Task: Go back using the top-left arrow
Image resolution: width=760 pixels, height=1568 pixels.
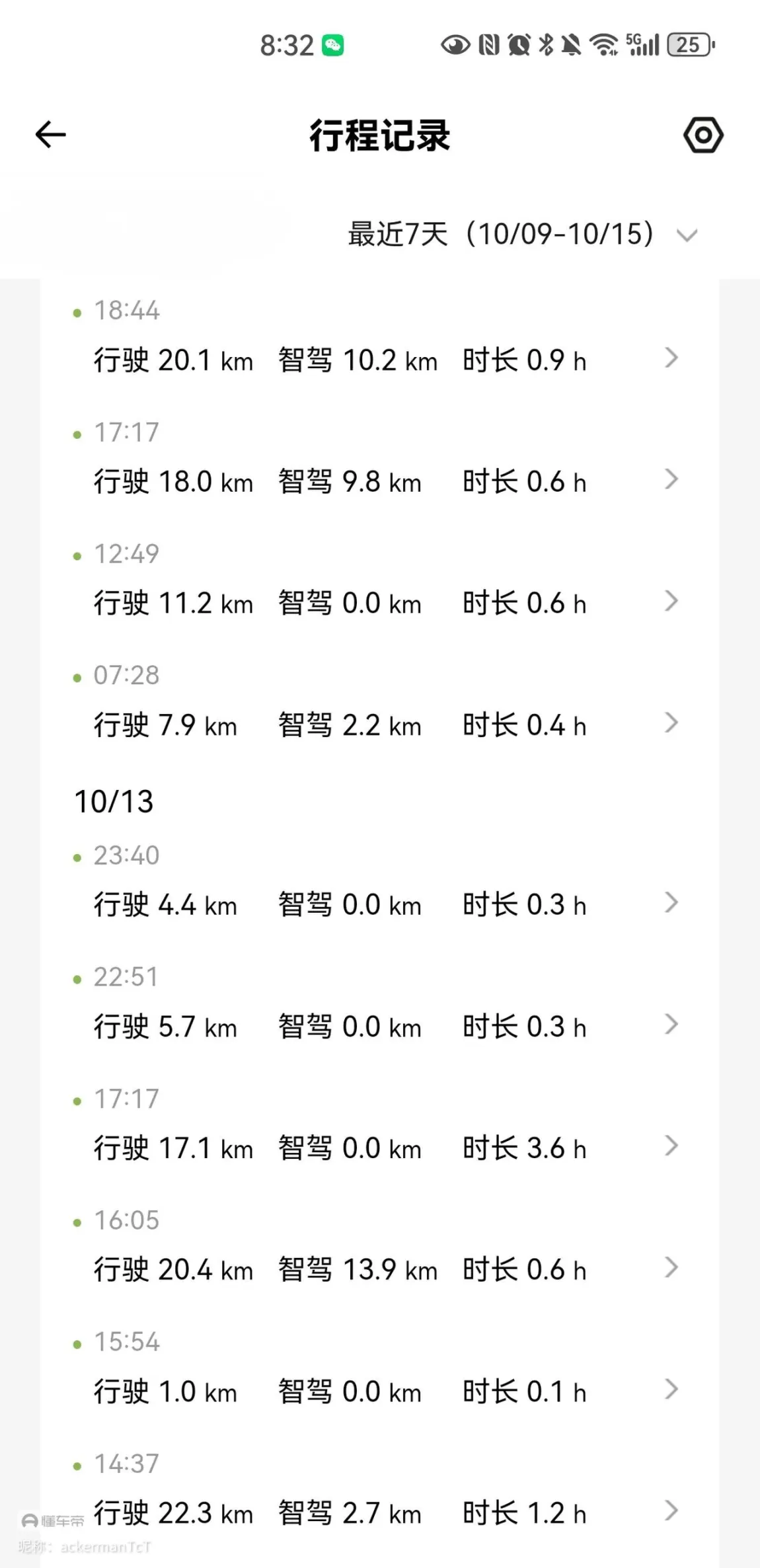Action: point(50,135)
